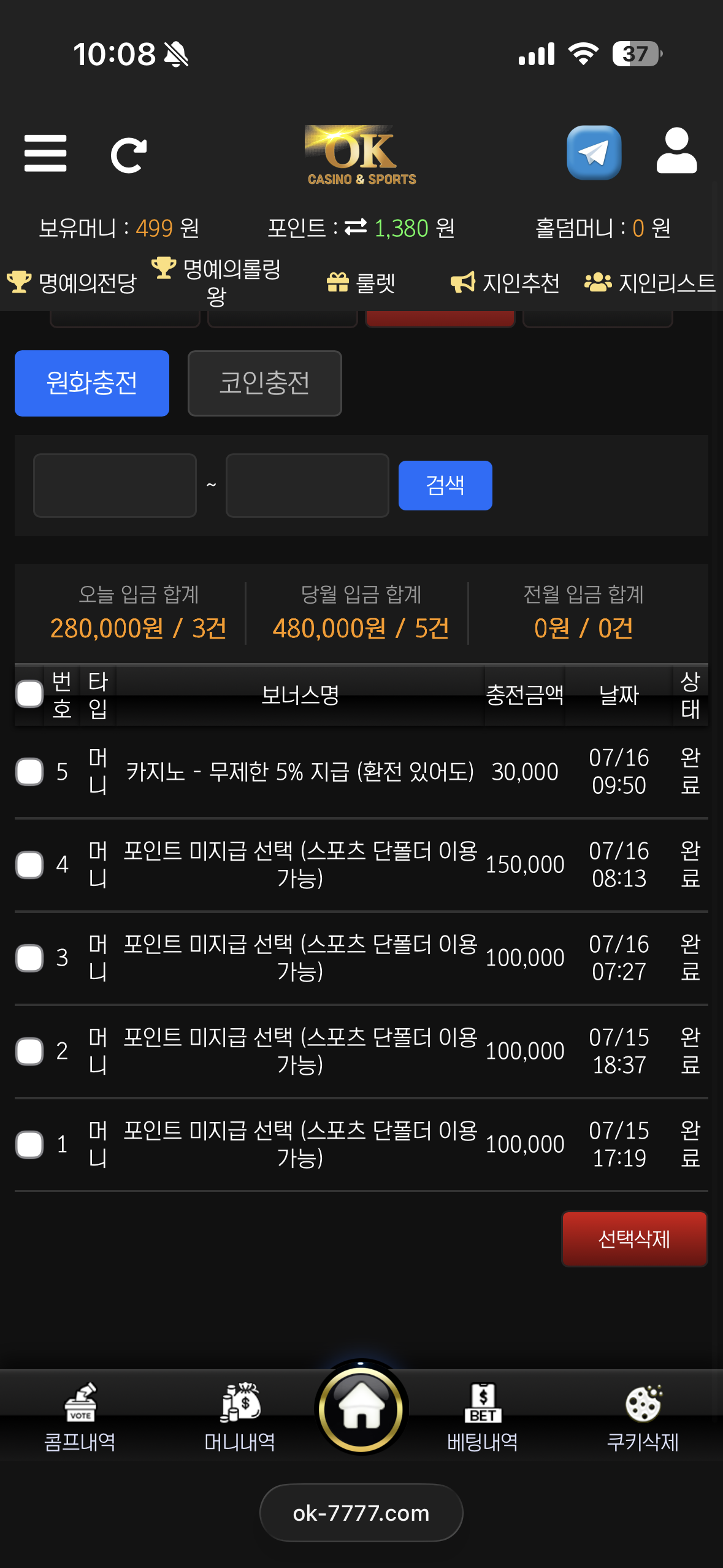Image resolution: width=723 pixels, height=1568 pixels.
Task: Select the 원화충전 tab
Action: tap(92, 383)
